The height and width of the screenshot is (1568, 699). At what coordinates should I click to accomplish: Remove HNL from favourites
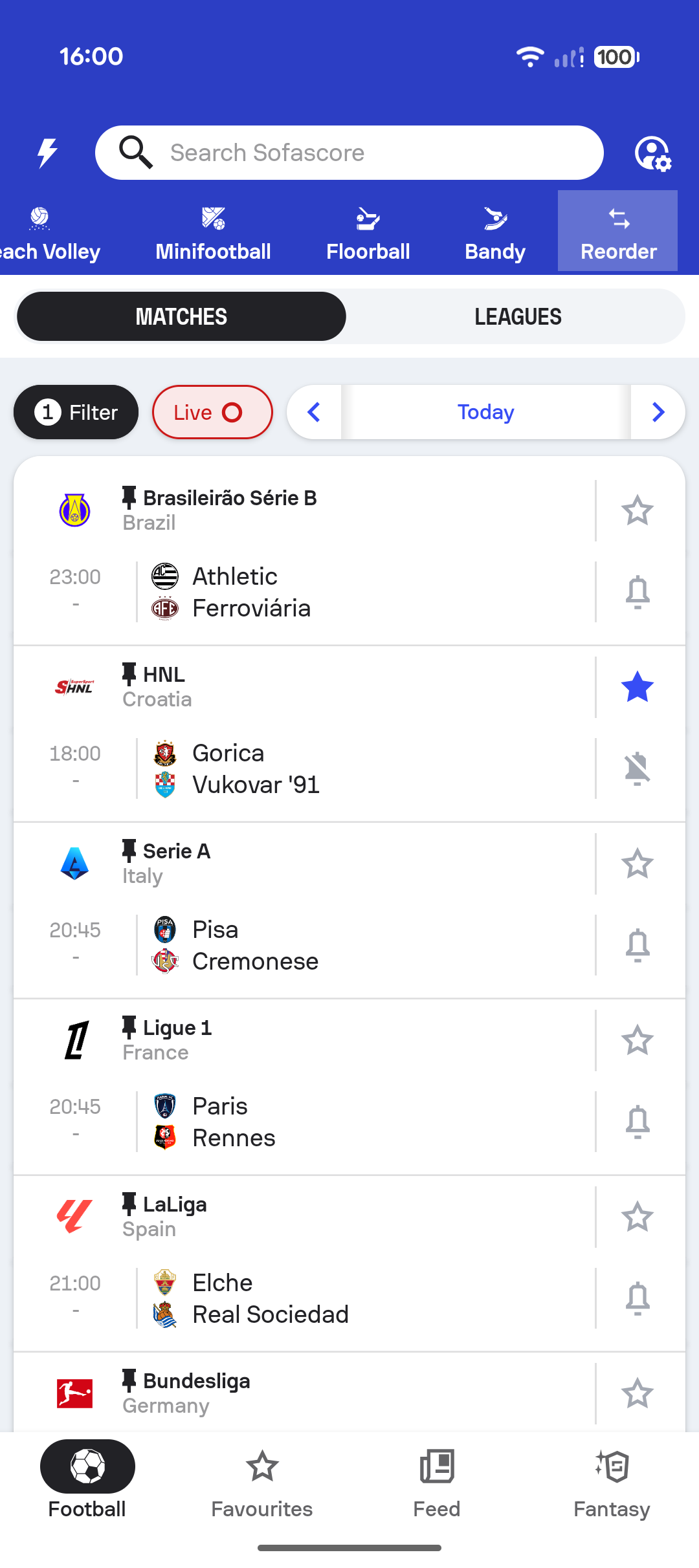pyautogui.click(x=638, y=687)
